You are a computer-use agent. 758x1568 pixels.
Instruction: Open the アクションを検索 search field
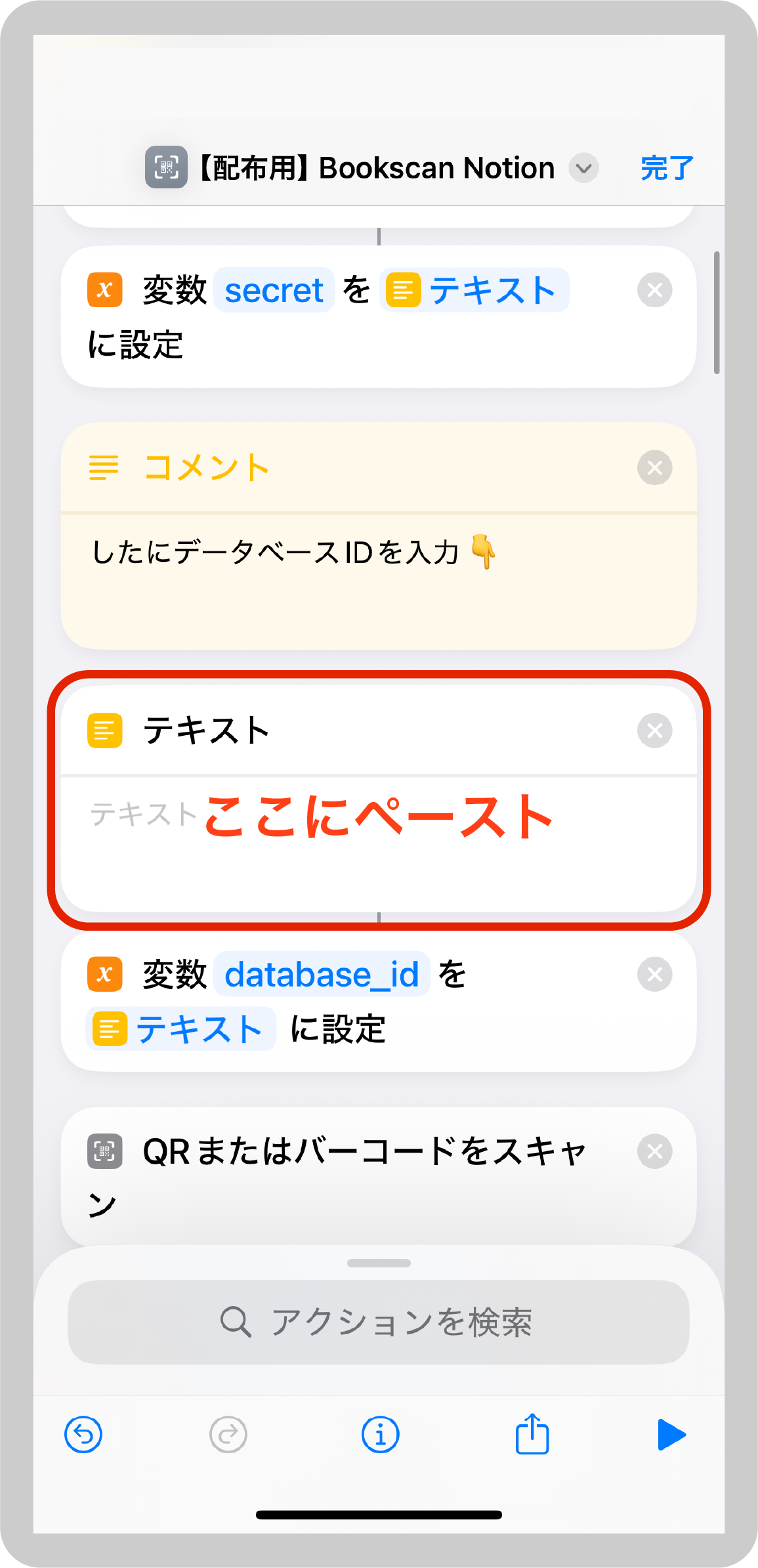tap(379, 1322)
